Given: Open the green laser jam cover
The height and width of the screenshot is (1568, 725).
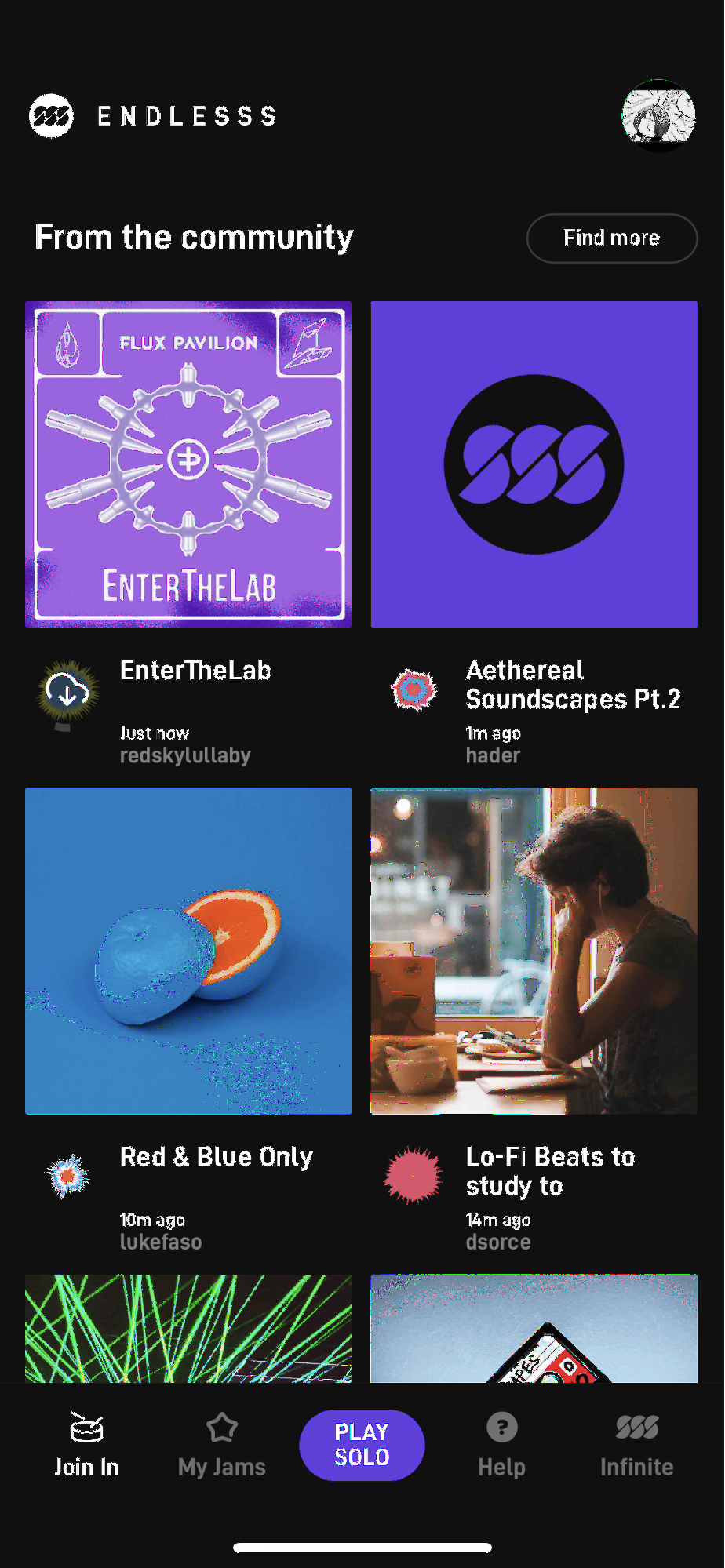Looking at the screenshot, I should tap(188, 1328).
